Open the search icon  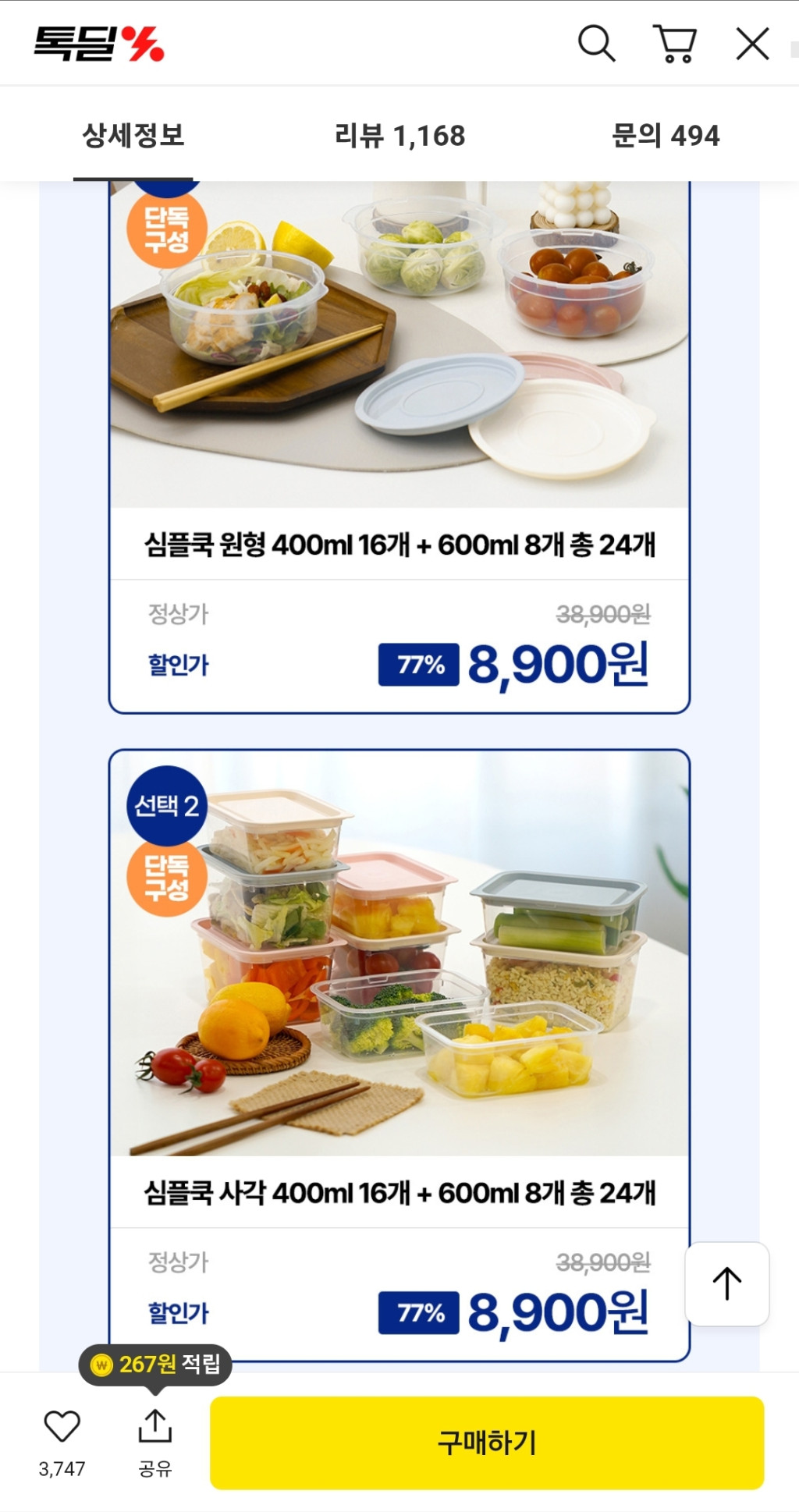tap(596, 43)
